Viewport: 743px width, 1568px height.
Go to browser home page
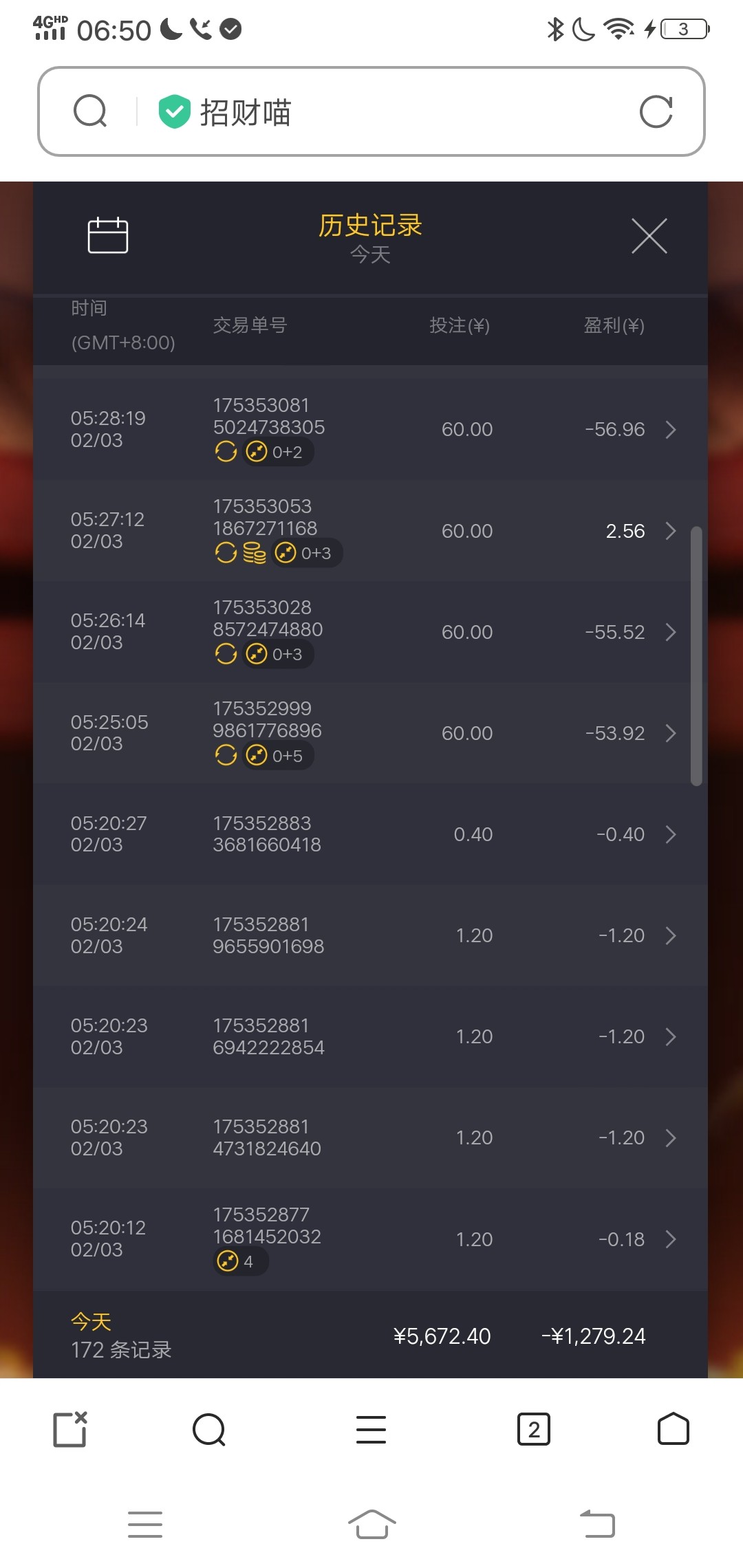pyautogui.click(x=673, y=1430)
